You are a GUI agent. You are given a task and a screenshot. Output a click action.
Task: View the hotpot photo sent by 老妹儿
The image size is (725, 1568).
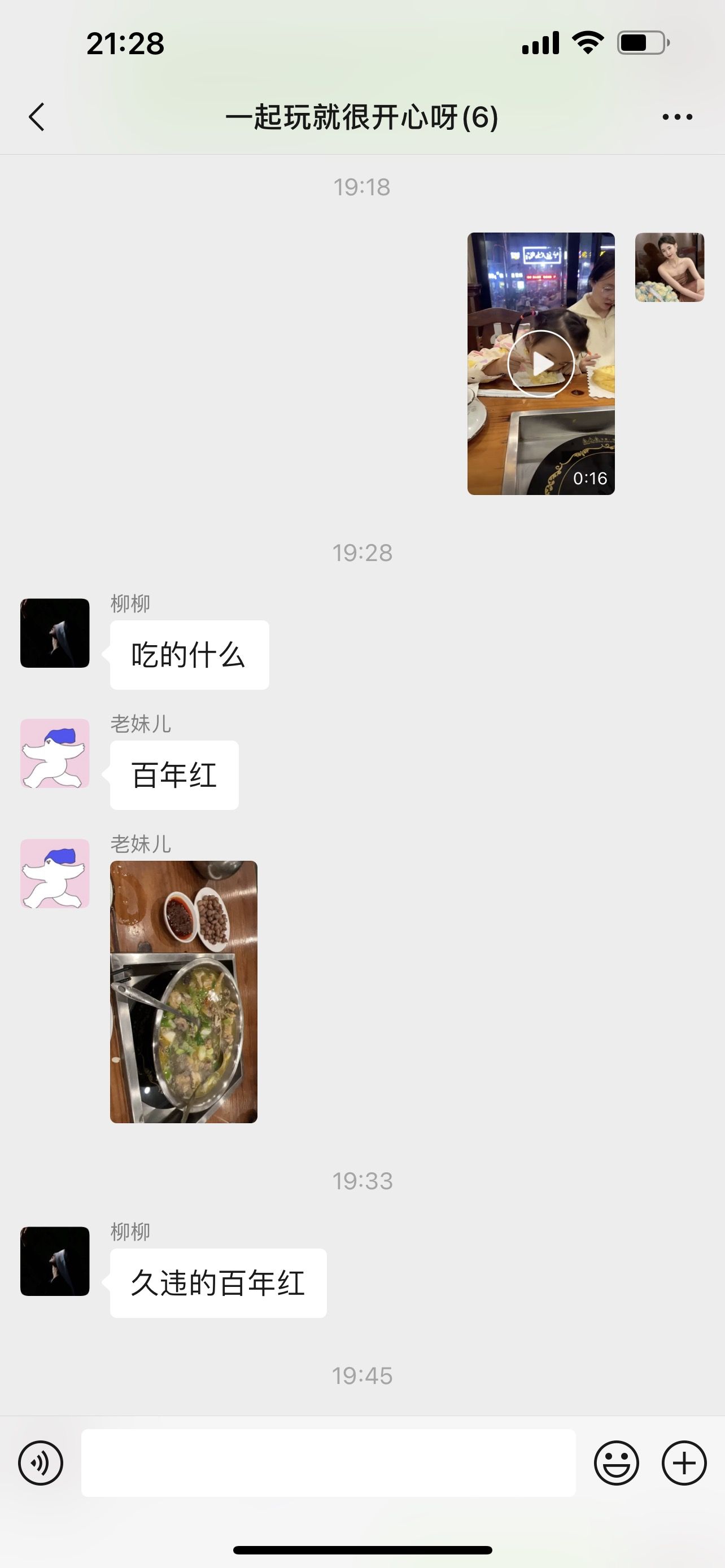pyautogui.click(x=184, y=992)
